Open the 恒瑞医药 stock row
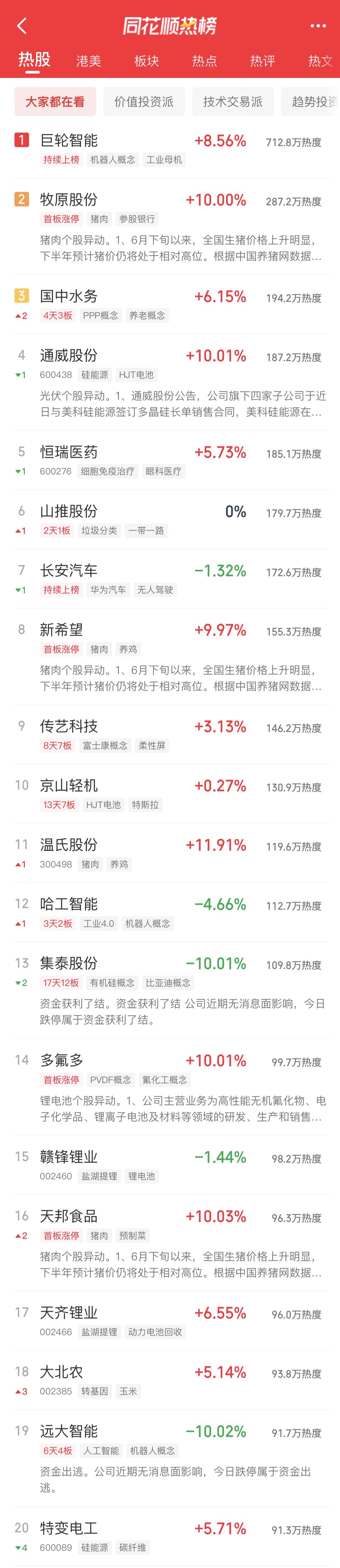This screenshot has height=1568, width=340. point(69,452)
